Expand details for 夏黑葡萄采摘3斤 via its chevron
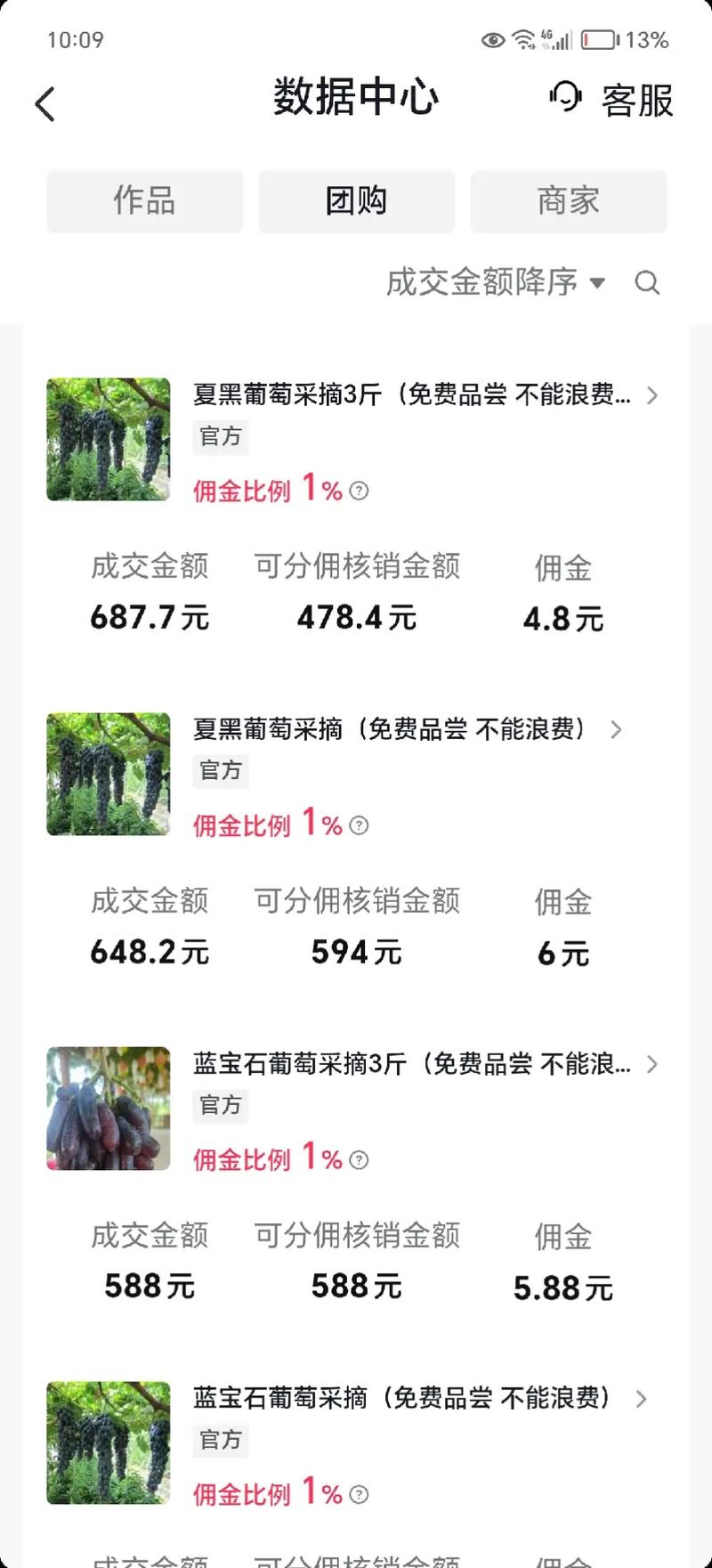The width and height of the screenshot is (712, 1568). coord(653,397)
